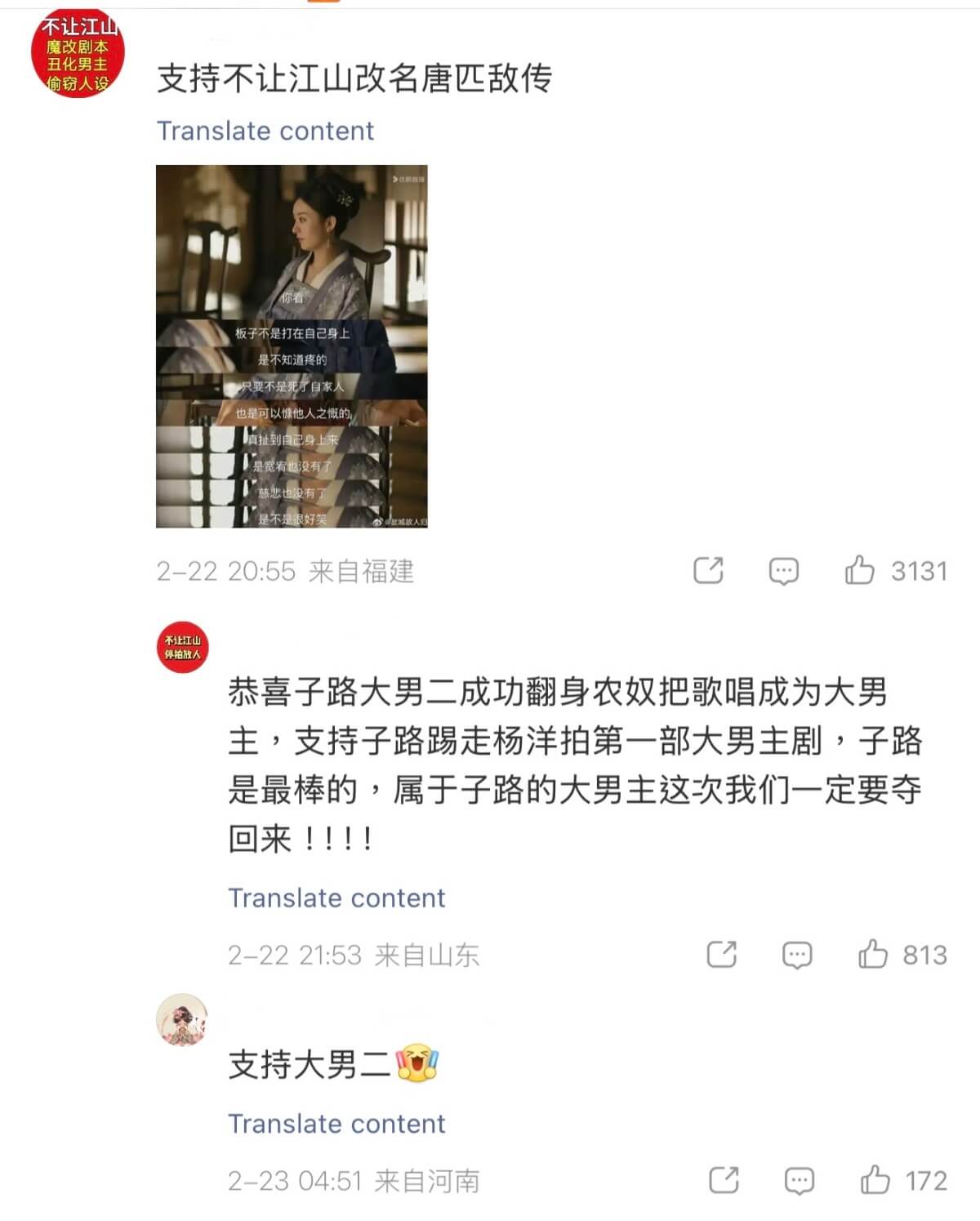Image resolution: width=980 pixels, height=1221 pixels.
Task: Translate the comment 支持大男二
Action: click(x=336, y=1124)
